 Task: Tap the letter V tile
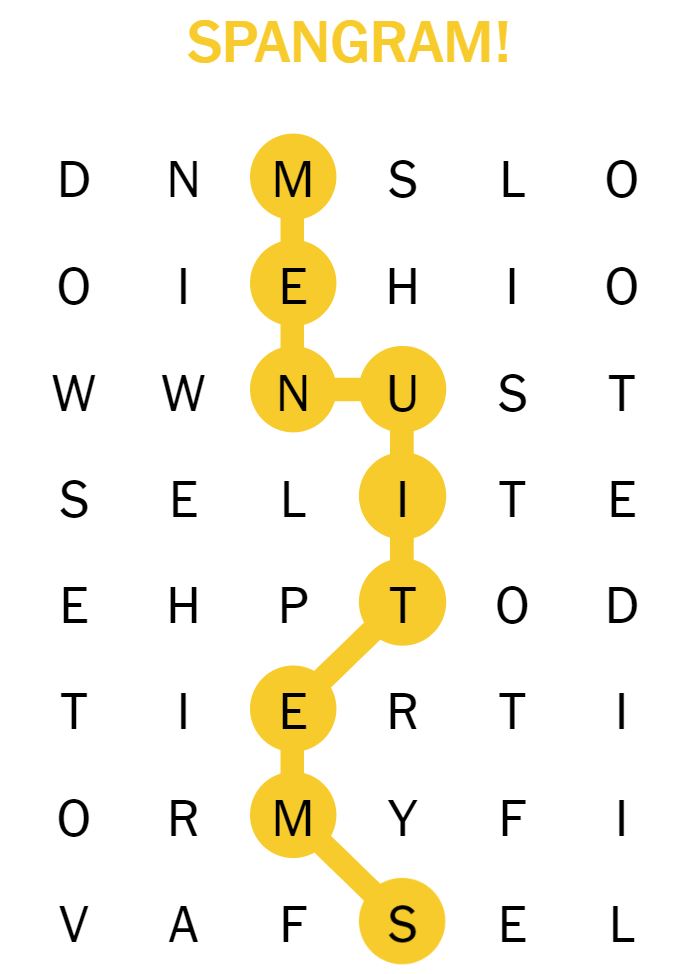coord(73,927)
